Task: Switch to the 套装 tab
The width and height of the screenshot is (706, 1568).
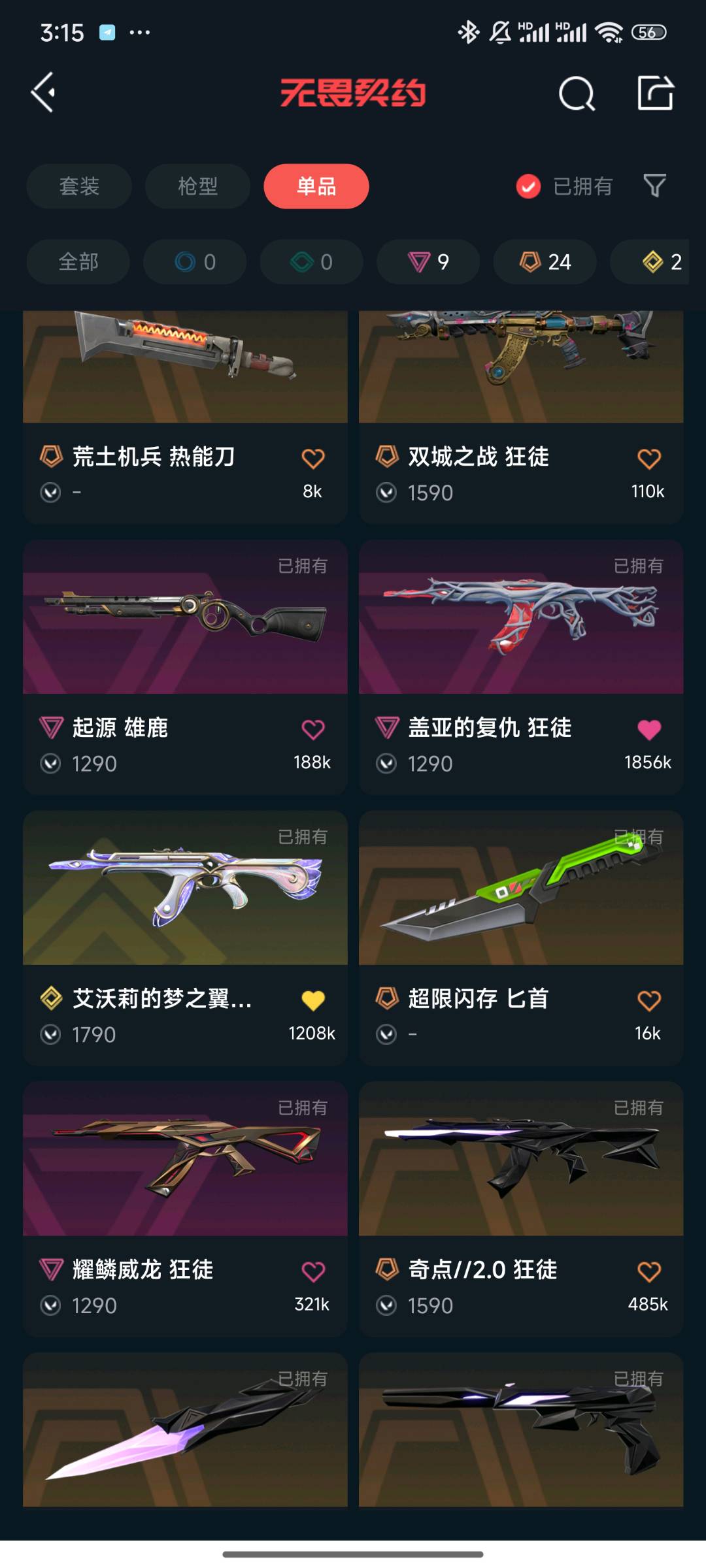Action: (x=79, y=186)
